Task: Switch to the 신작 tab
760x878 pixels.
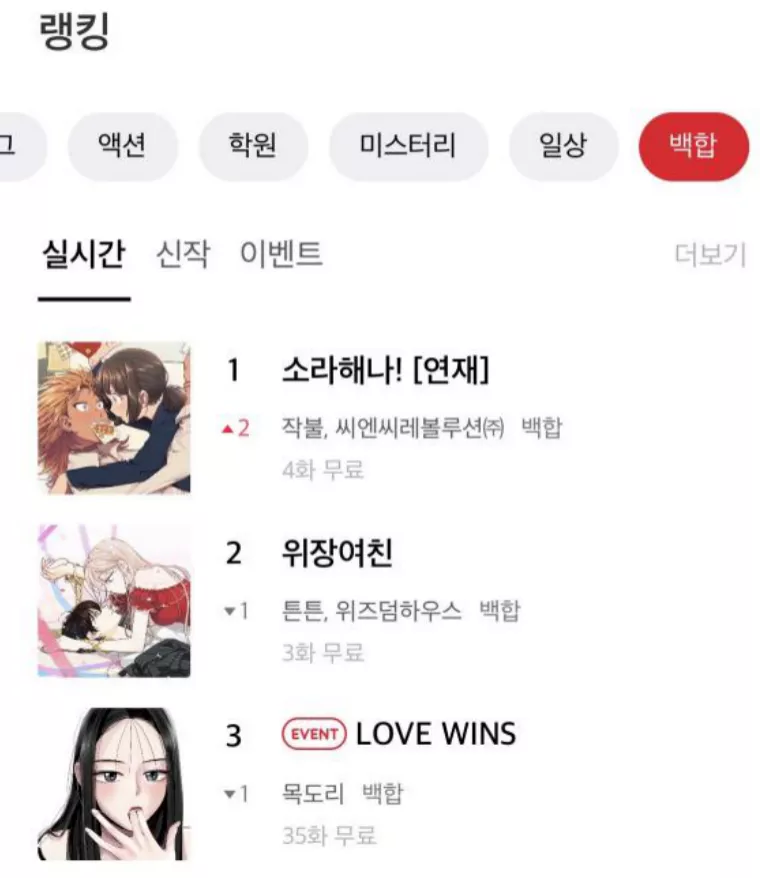Action: click(183, 255)
